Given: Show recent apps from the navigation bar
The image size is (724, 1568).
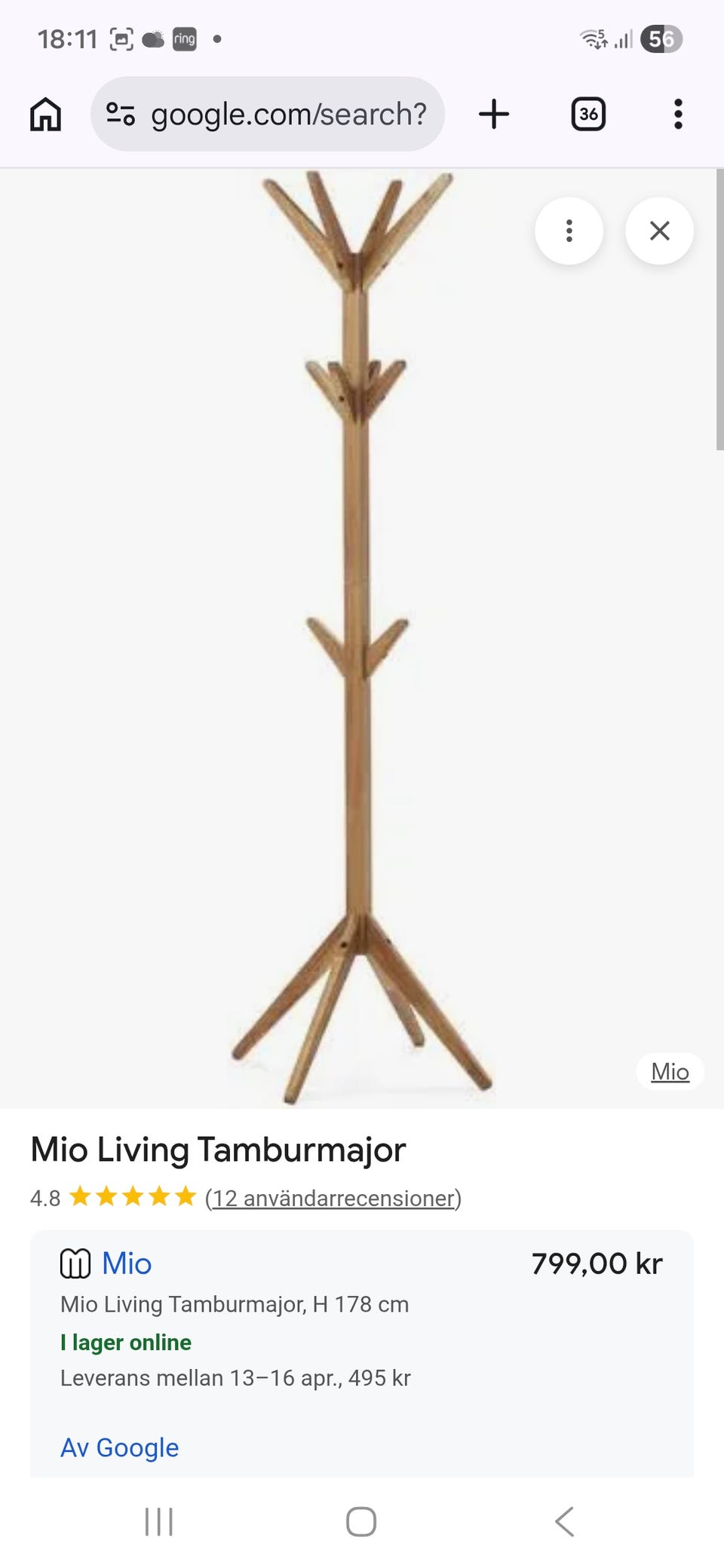Looking at the screenshot, I should pyautogui.click(x=158, y=1521).
